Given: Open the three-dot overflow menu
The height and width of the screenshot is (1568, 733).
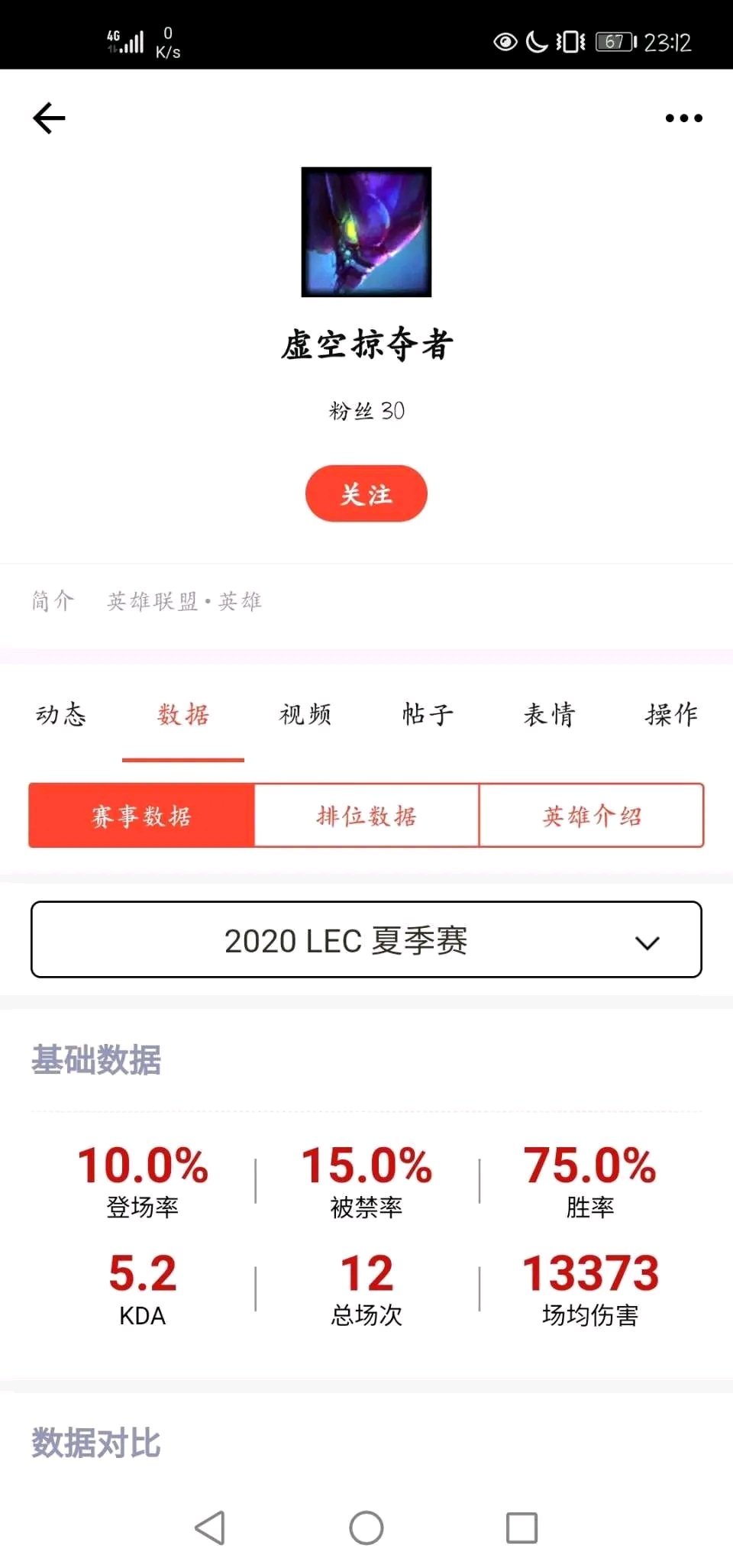Looking at the screenshot, I should pos(683,118).
